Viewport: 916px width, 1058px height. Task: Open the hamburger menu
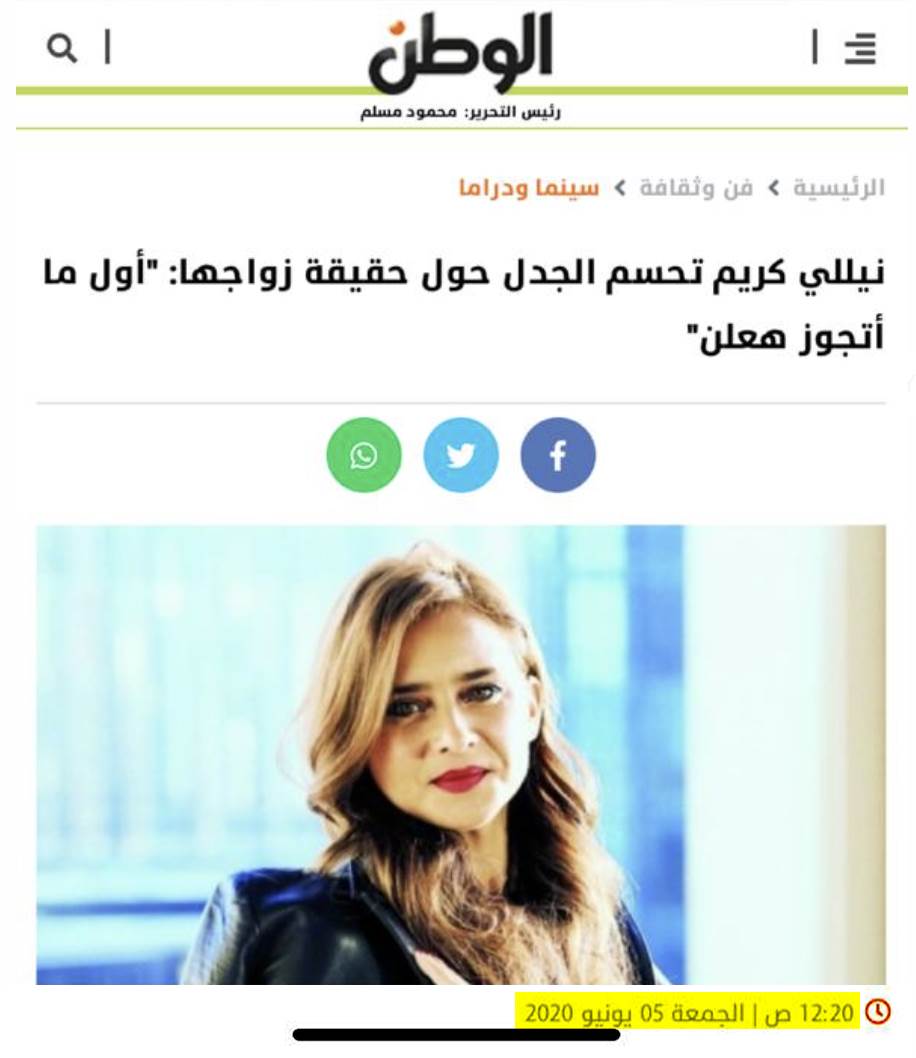860,49
